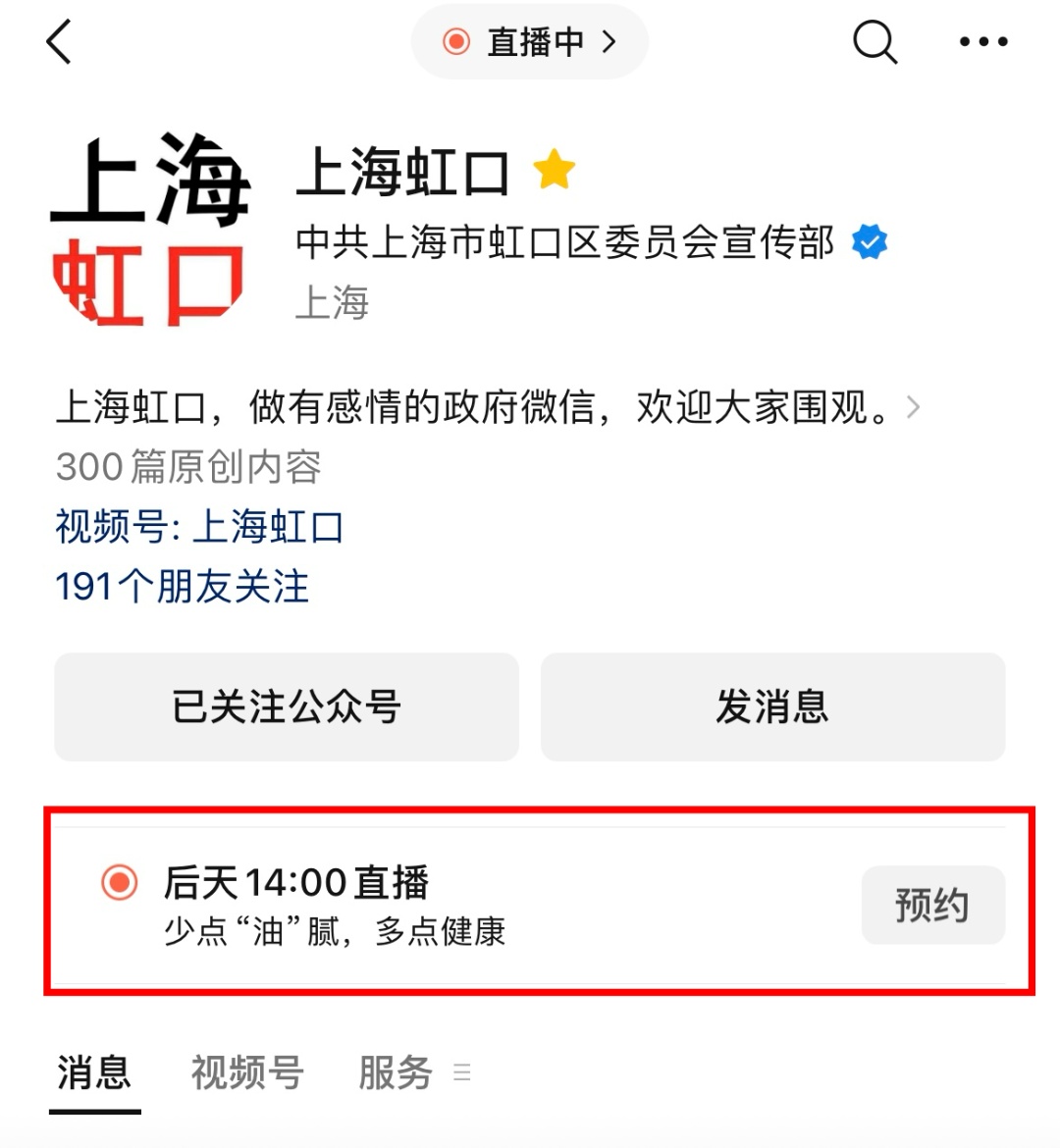Open the 后天14:00直播 live preview row
The image size is (1060, 1148).
coord(393,903)
